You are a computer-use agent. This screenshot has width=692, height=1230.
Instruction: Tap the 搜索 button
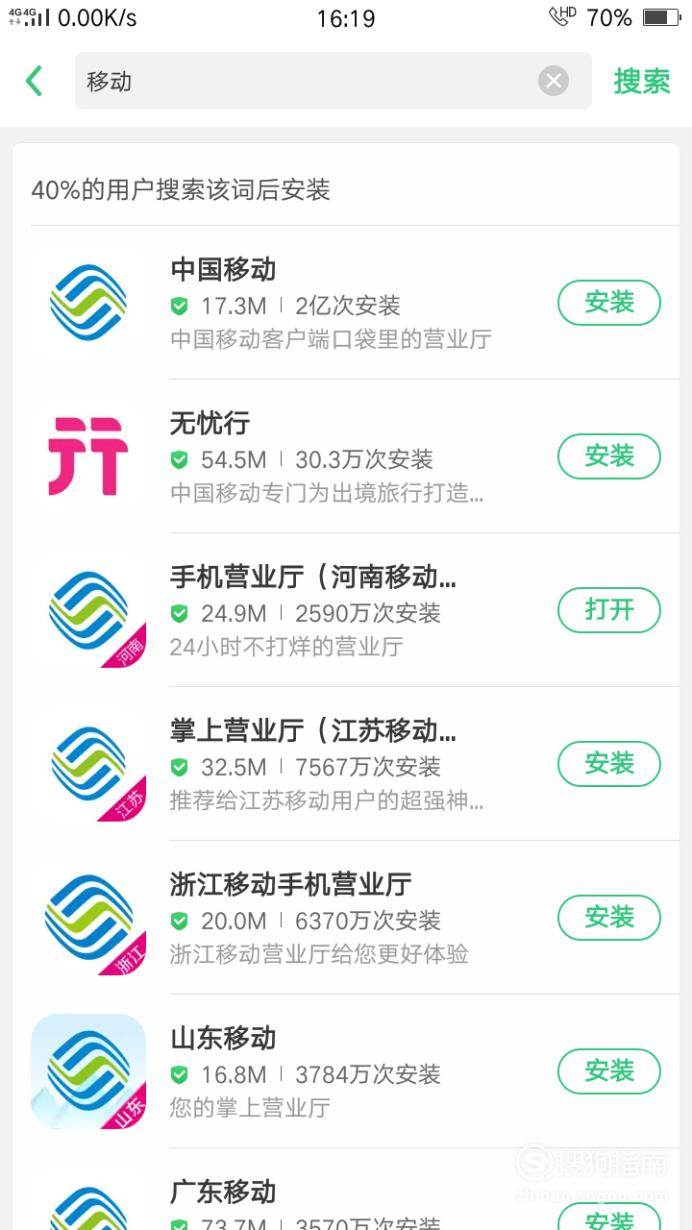[641, 81]
